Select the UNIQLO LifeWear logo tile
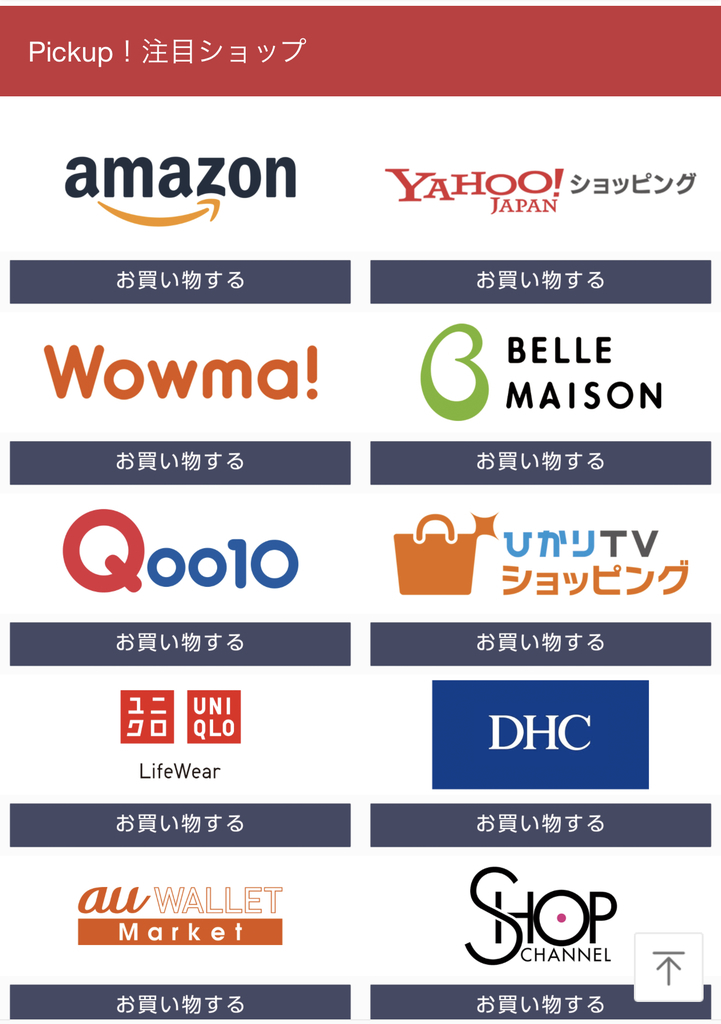Image resolution: width=721 pixels, height=1024 pixels. click(x=180, y=734)
